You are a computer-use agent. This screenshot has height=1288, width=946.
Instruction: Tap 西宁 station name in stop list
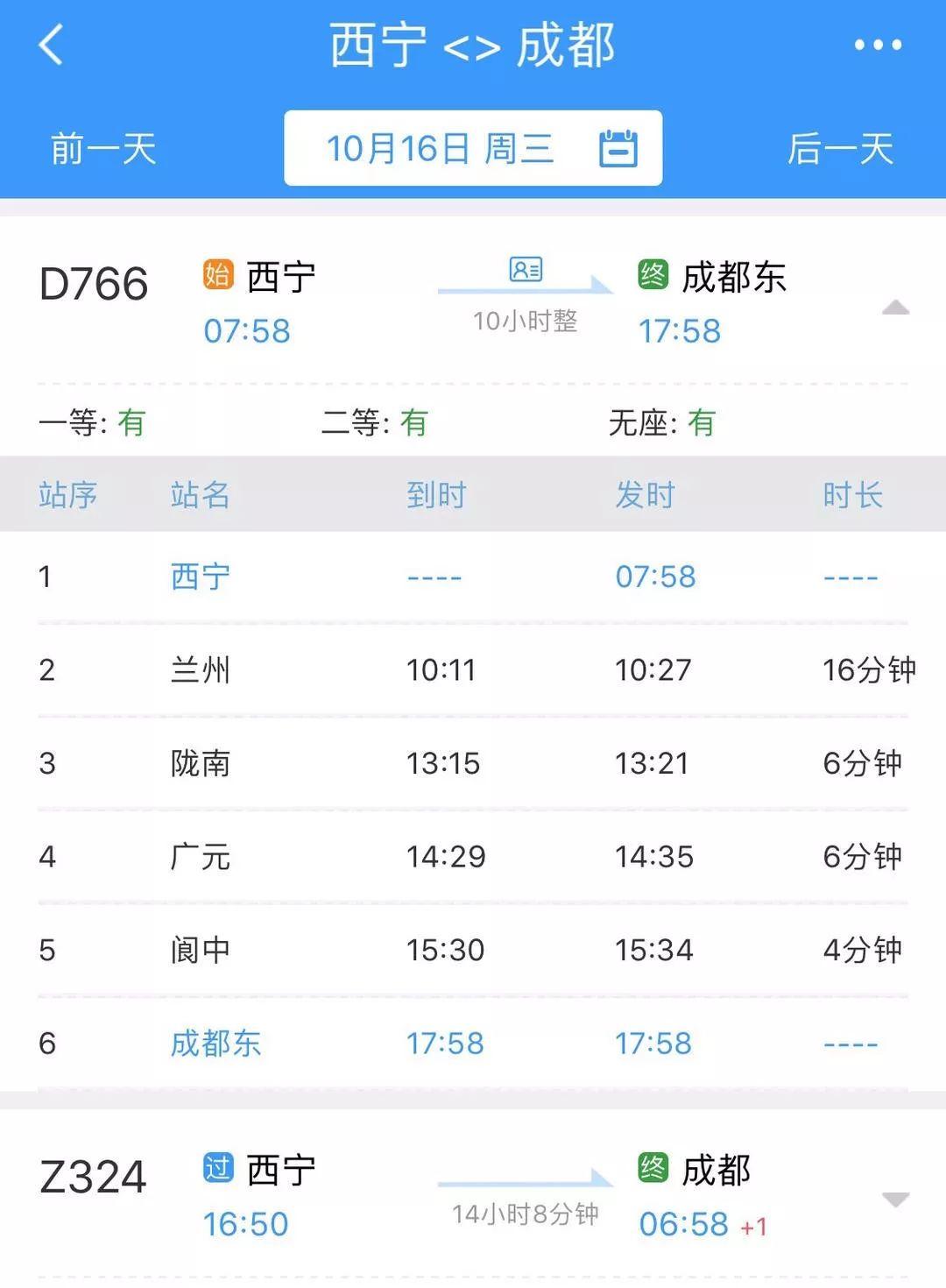pos(200,577)
